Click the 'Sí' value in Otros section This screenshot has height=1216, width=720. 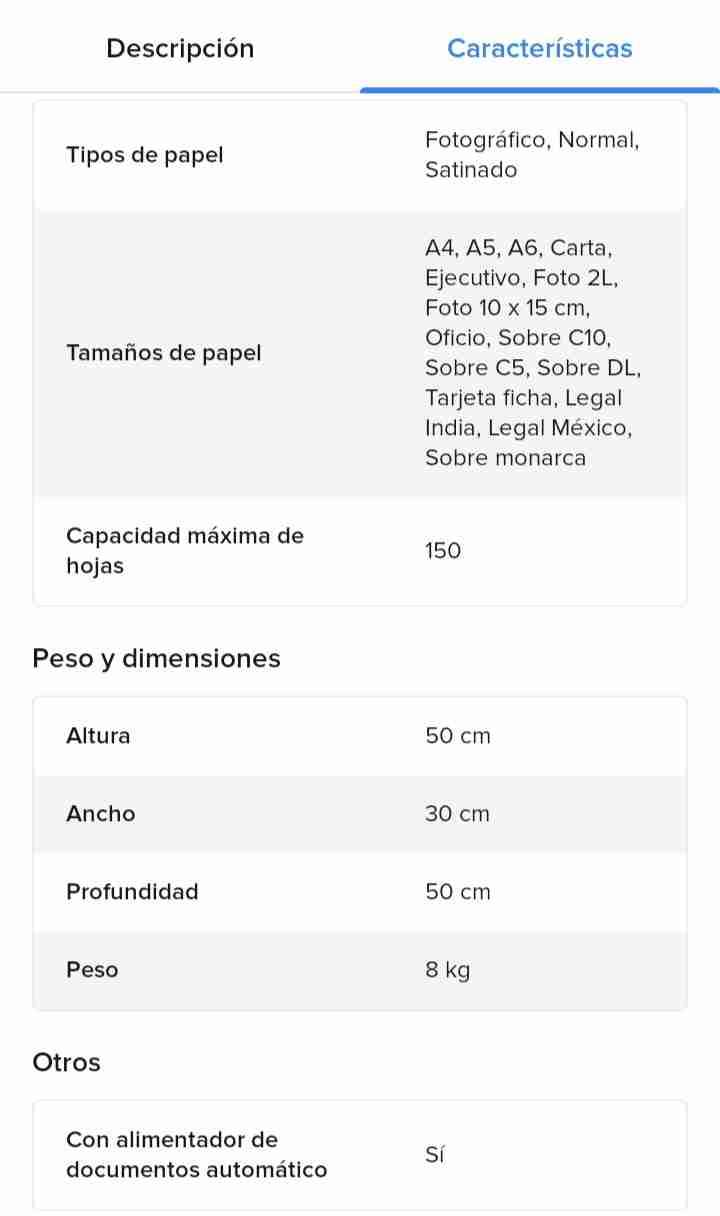[x=433, y=1154]
